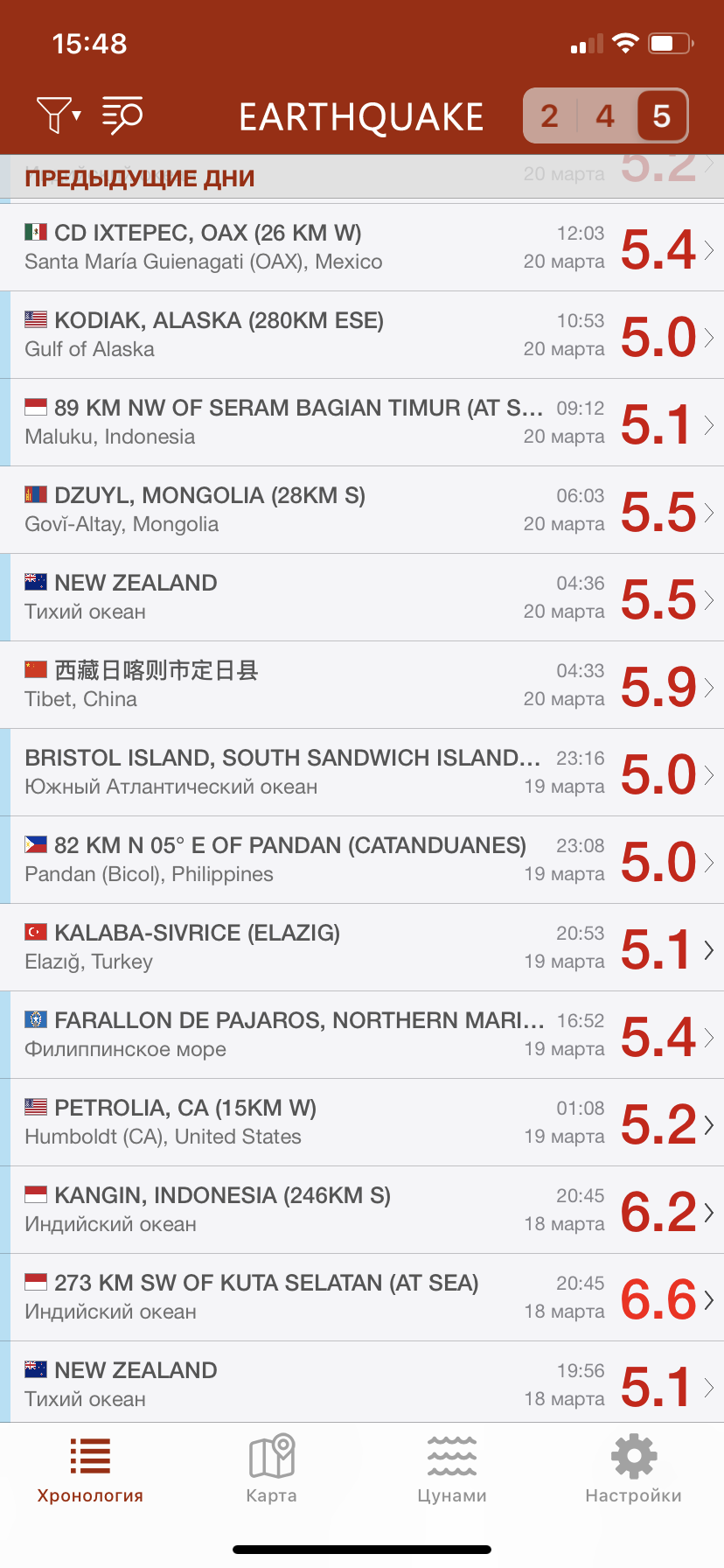View the Seram Bagian Timur earthquake details
Viewport: 724px width, 1568px height.
click(x=362, y=423)
